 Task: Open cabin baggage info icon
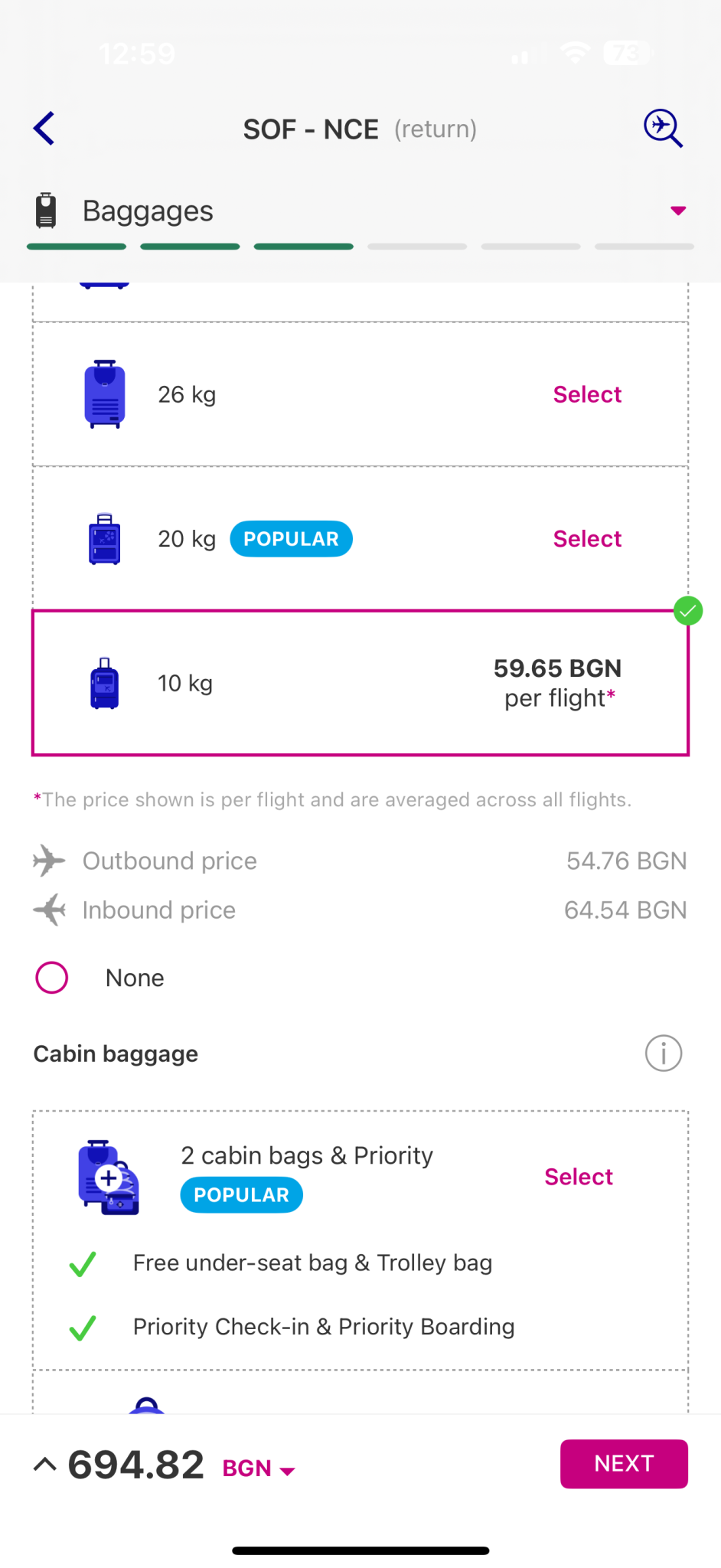pos(664,1053)
